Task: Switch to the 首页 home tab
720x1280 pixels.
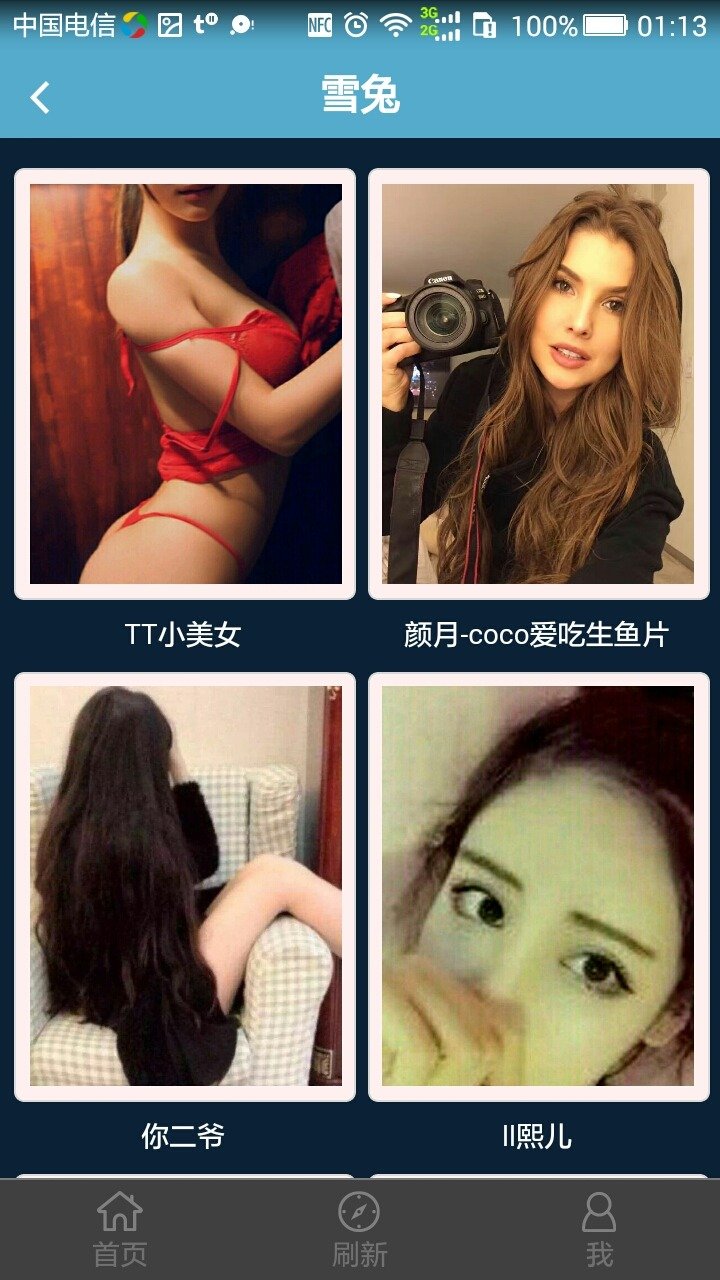Action: click(120, 1228)
